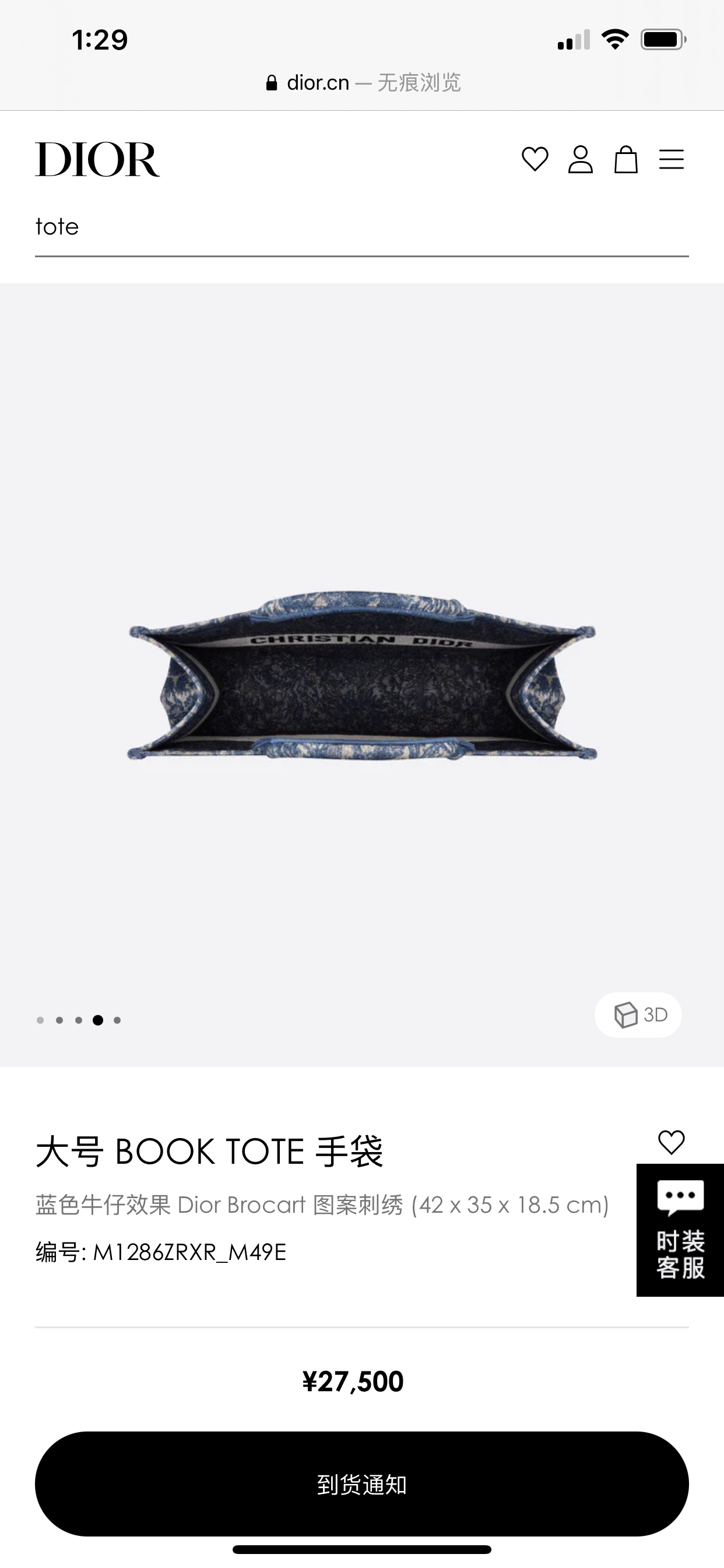
Task: View the bag in 3D
Action: pos(638,1014)
